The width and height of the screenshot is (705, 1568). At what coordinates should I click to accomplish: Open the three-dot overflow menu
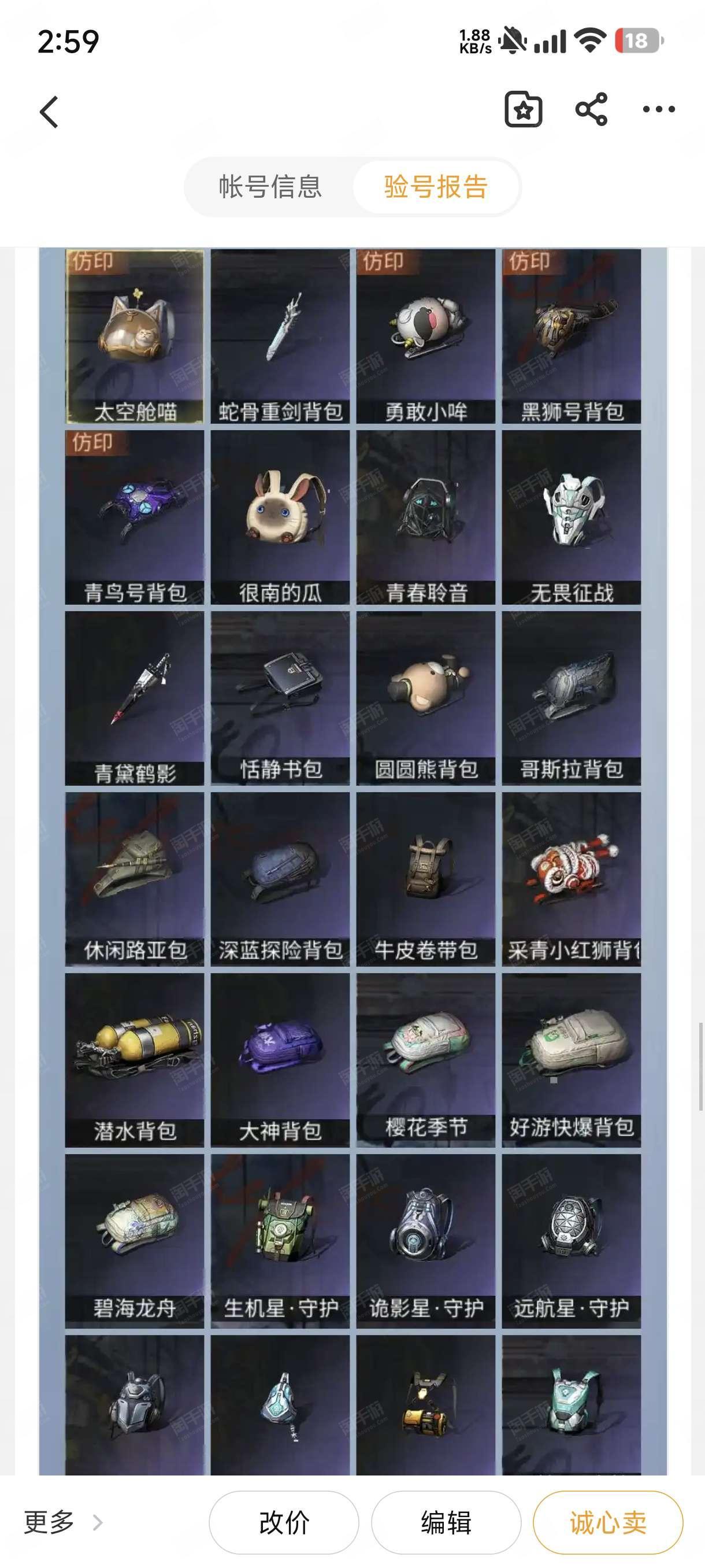(x=659, y=110)
